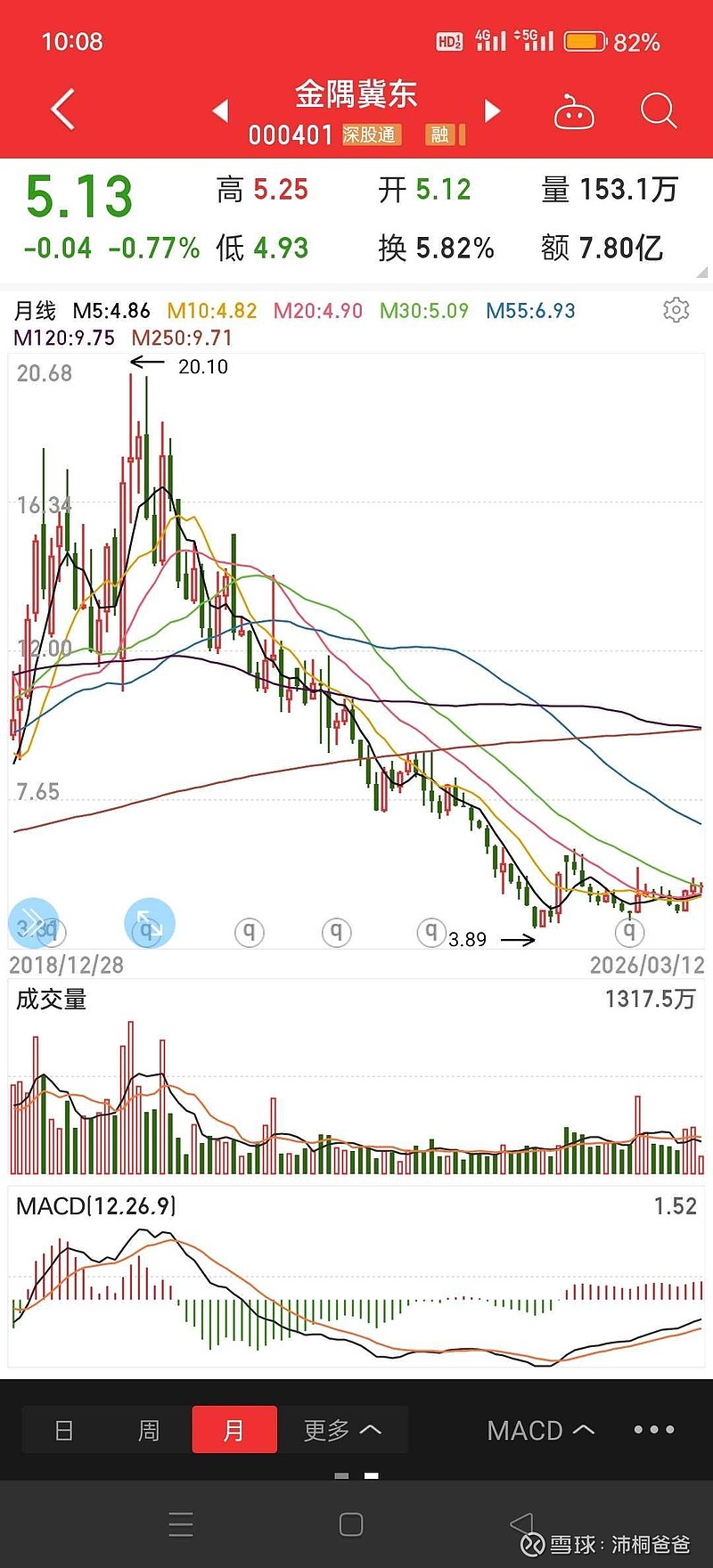Tap the blue double-arrow chart button
The width and height of the screenshot is (713, 1568).
pyautogui.click(x=33, y=922)
